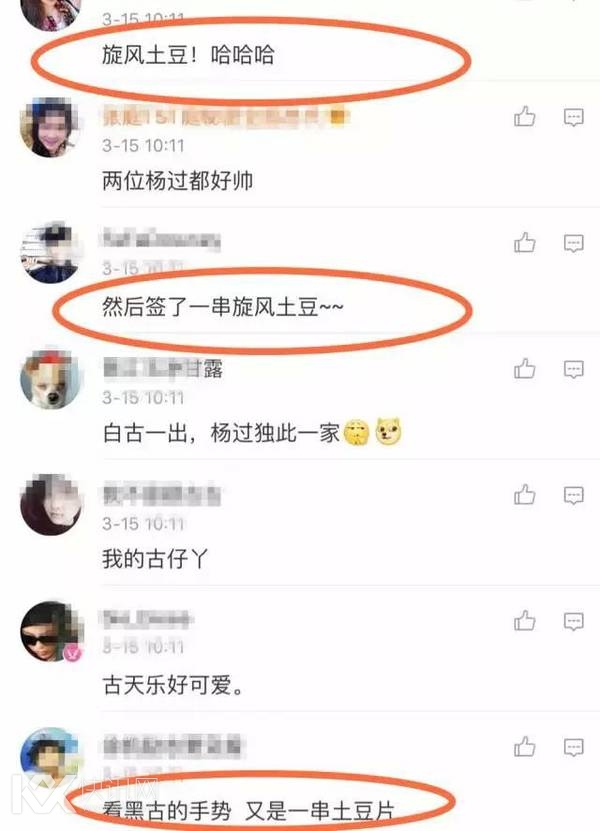Reply to the comment "古天乐好可爱。"

573,621
